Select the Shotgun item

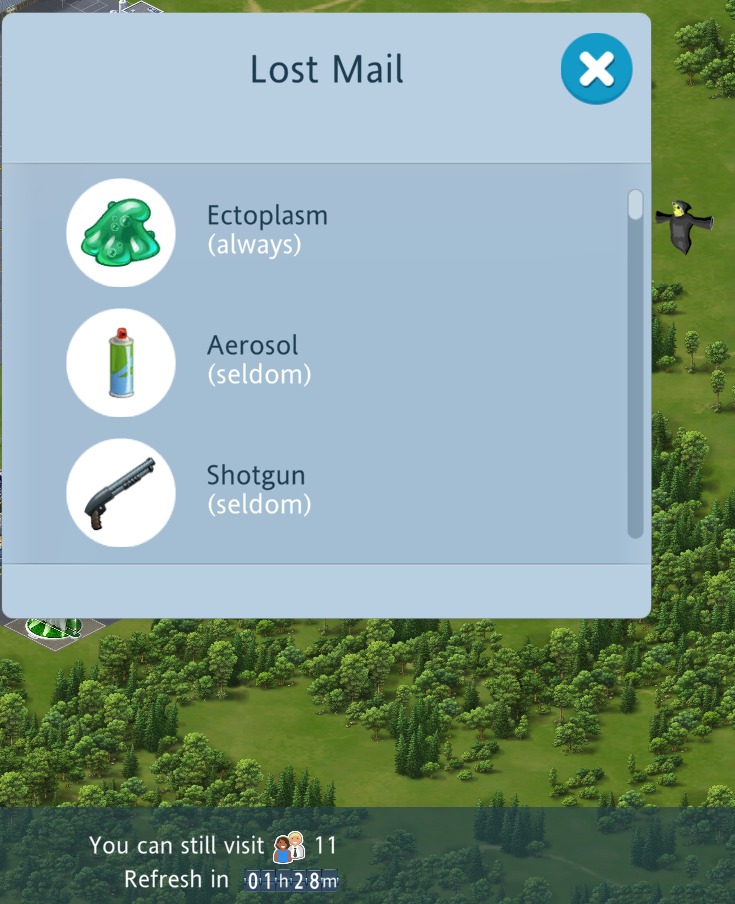click(121, 492)
